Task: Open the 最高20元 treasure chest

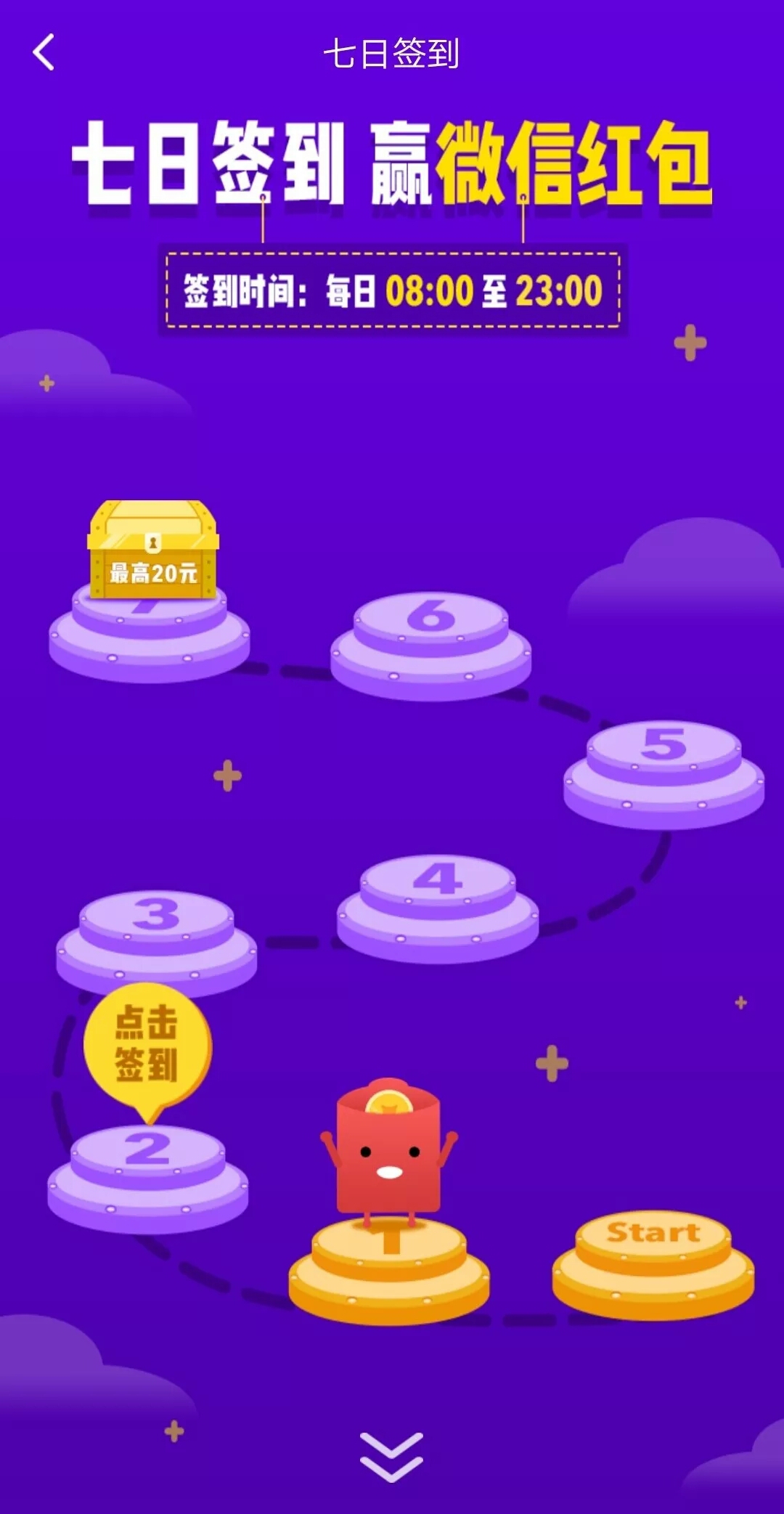Action: 153,550
